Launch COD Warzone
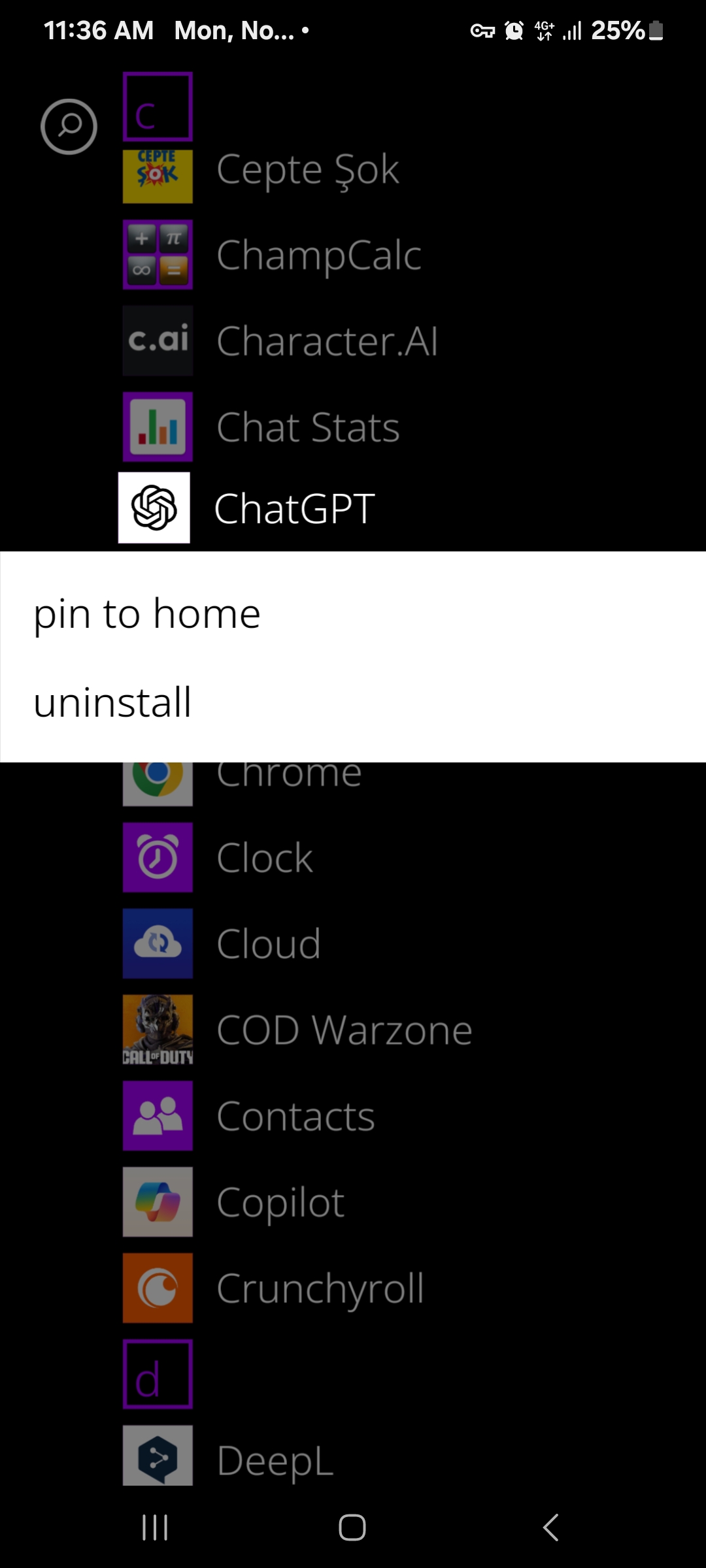 click(x=344, y=1030)
